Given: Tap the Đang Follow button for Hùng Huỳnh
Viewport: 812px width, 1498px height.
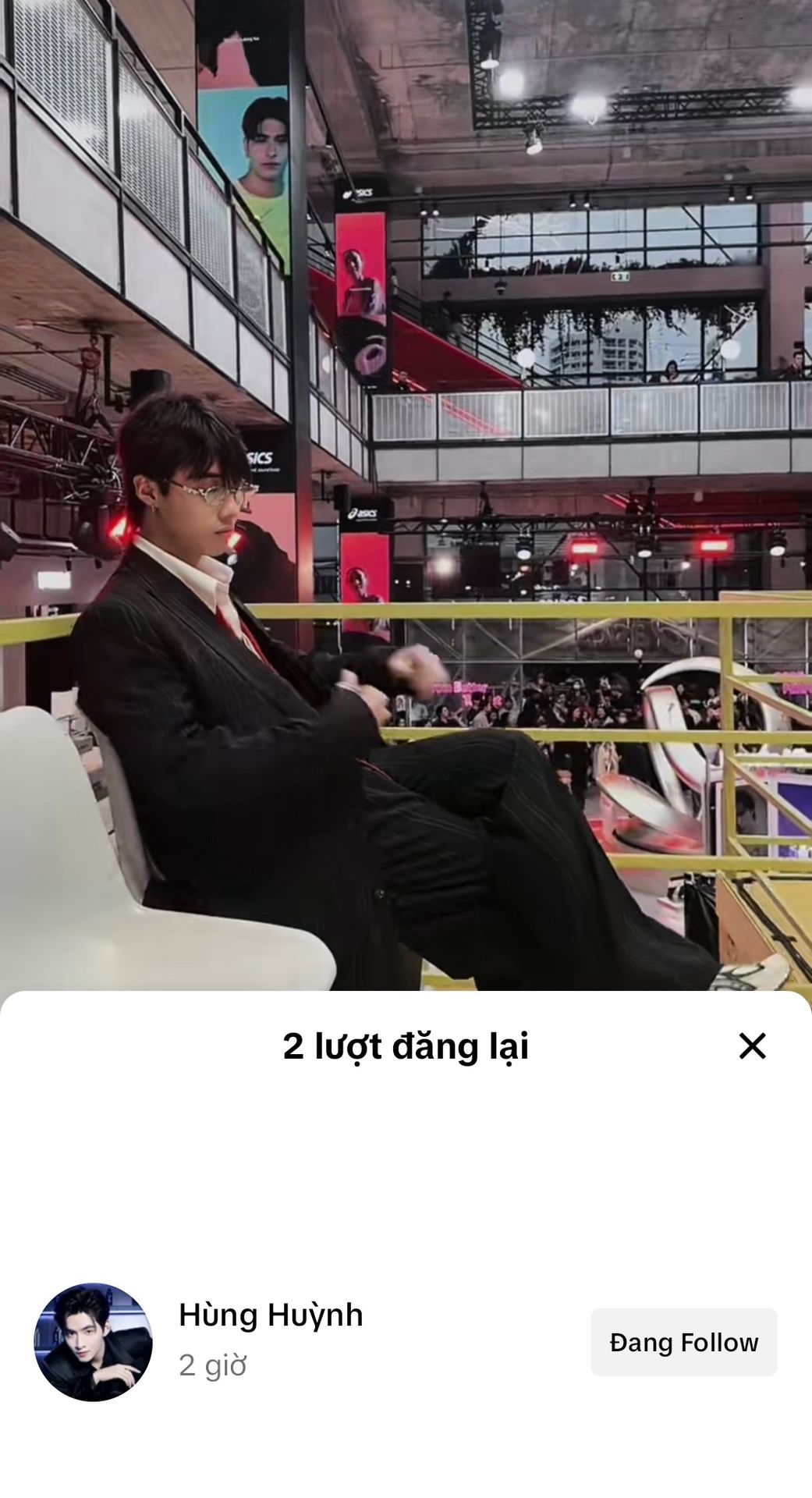Looking at the screenshot, I should point(683,1342).
